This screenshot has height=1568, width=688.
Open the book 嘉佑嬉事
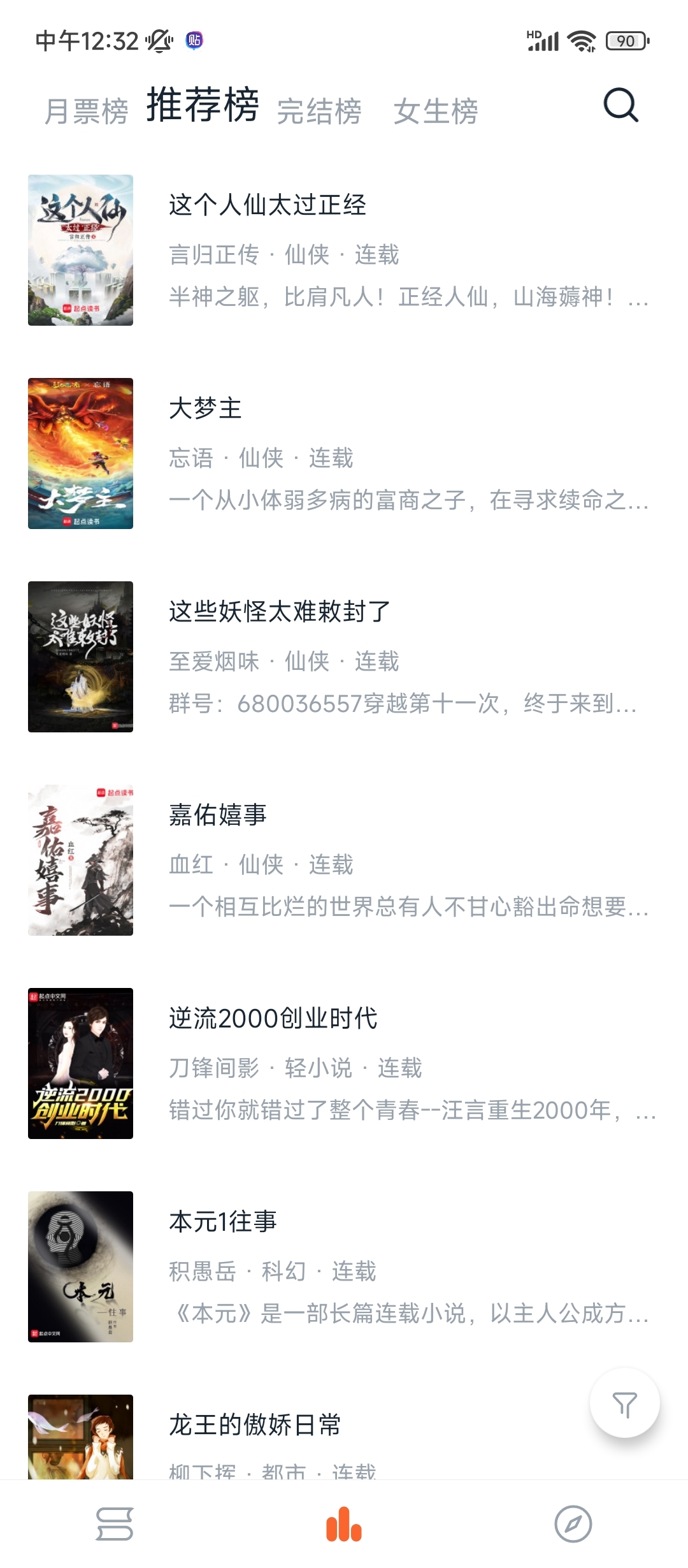click(344, 860)
